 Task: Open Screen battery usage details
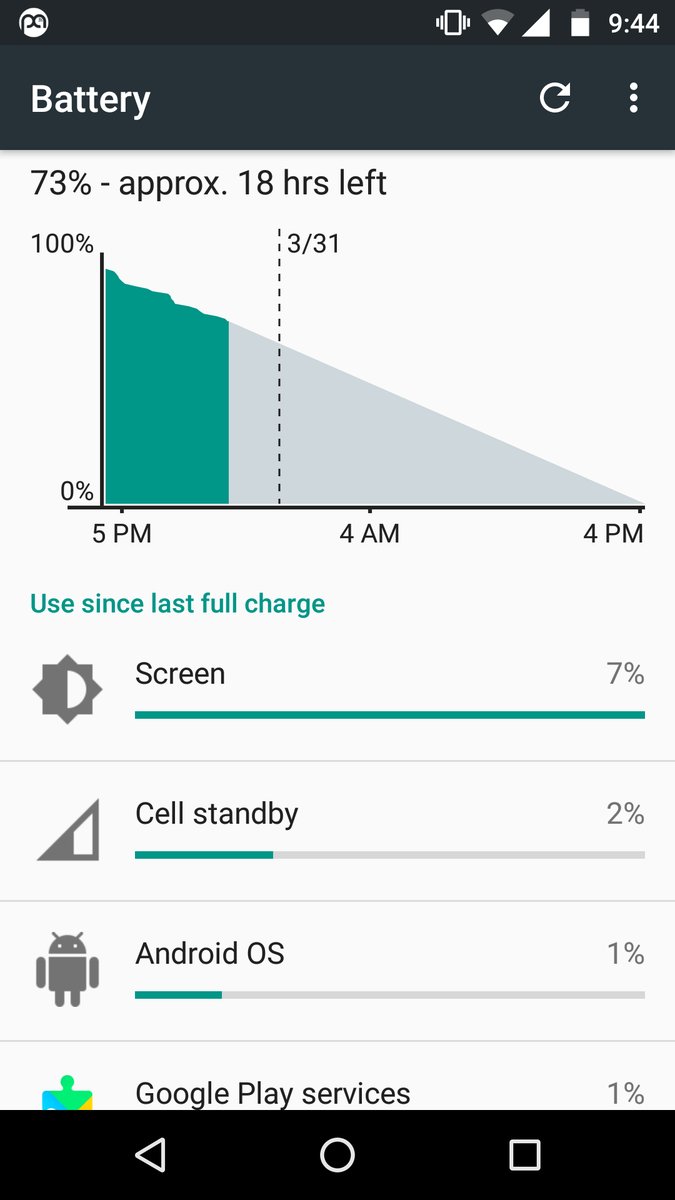[337, 691]
